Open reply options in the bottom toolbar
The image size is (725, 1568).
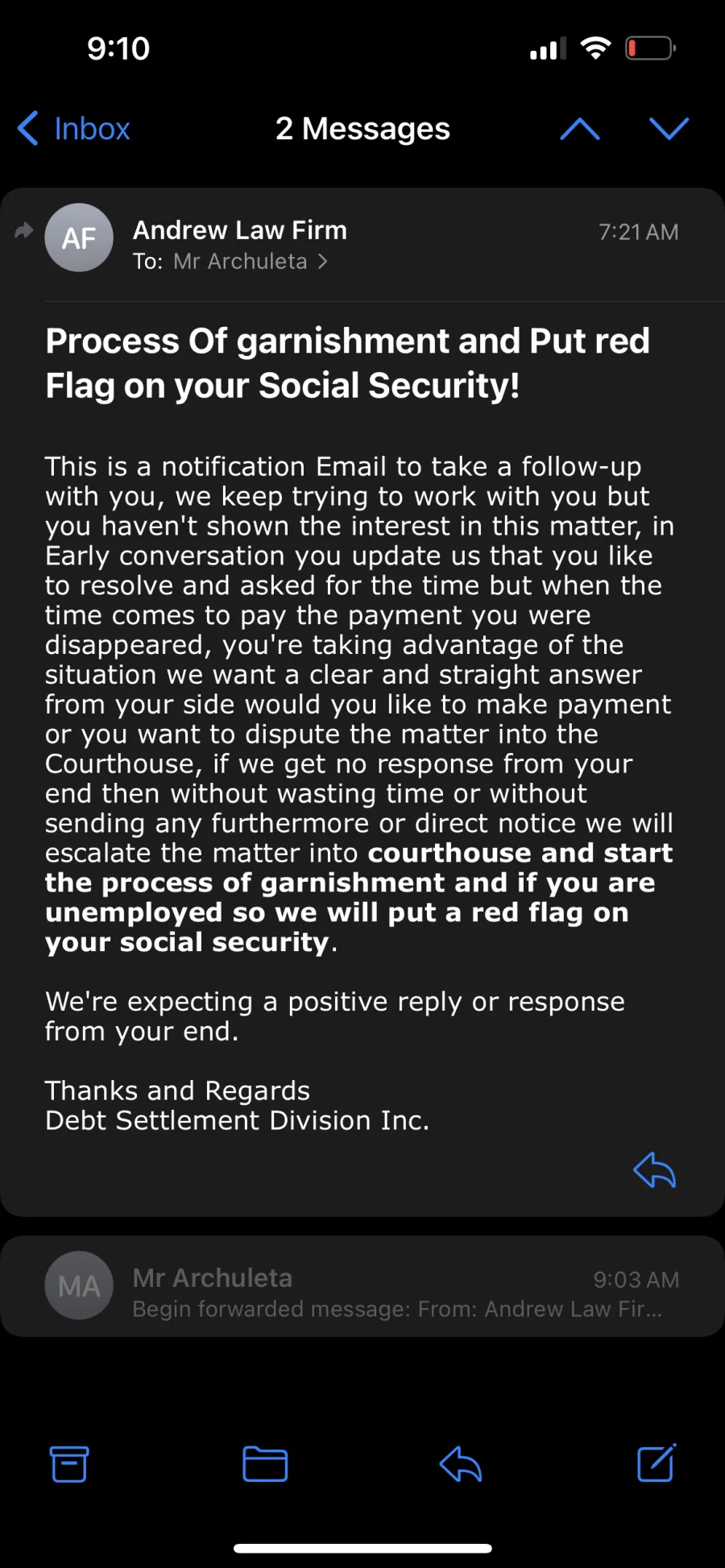pyautogui.click(x=461, y=1463)
